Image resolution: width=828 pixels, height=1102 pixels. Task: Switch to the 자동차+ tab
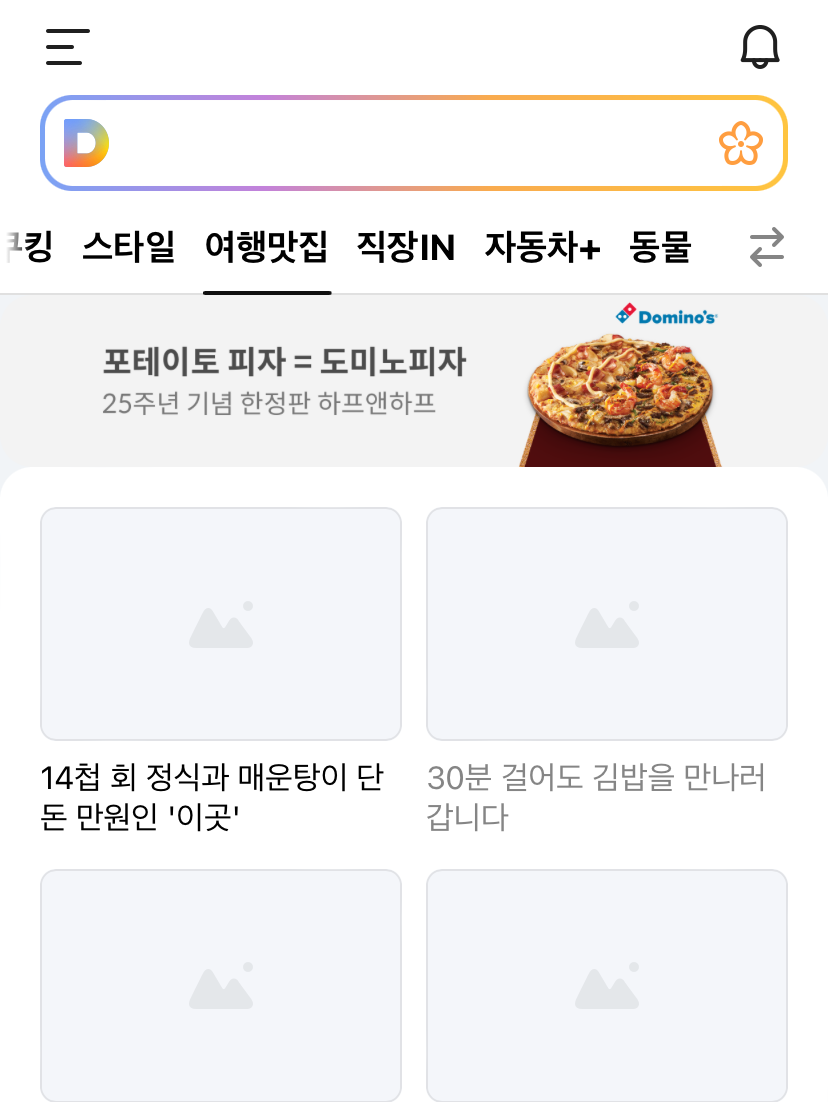pyautogui.click(x=542, y=246)
